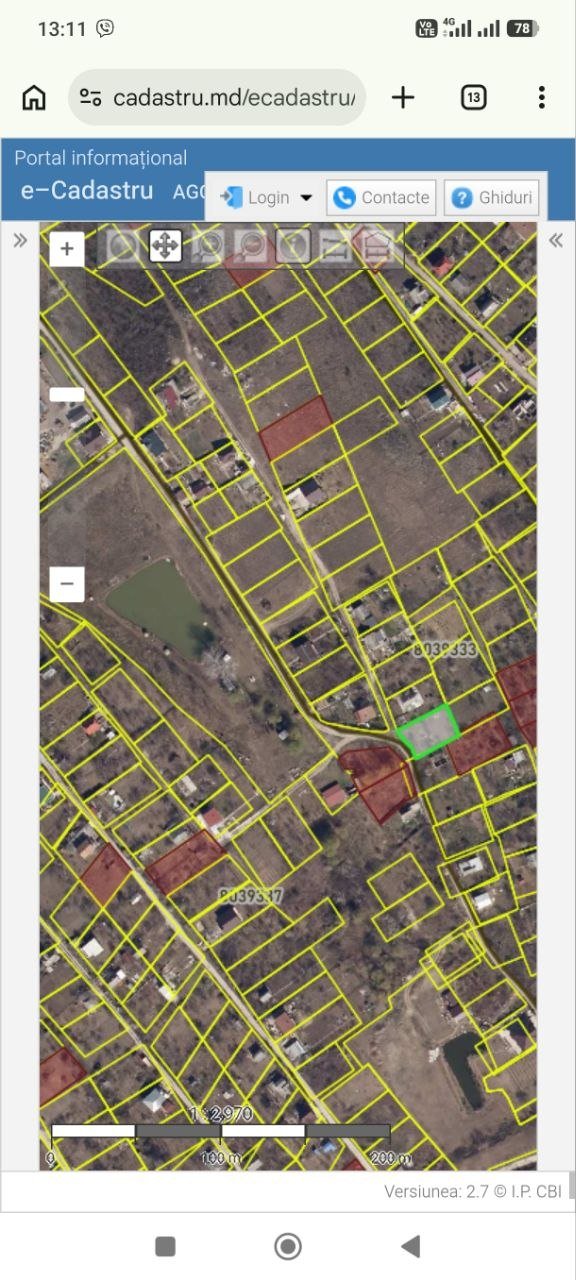Tap the cadastru.md address bar

pos(217,97)
